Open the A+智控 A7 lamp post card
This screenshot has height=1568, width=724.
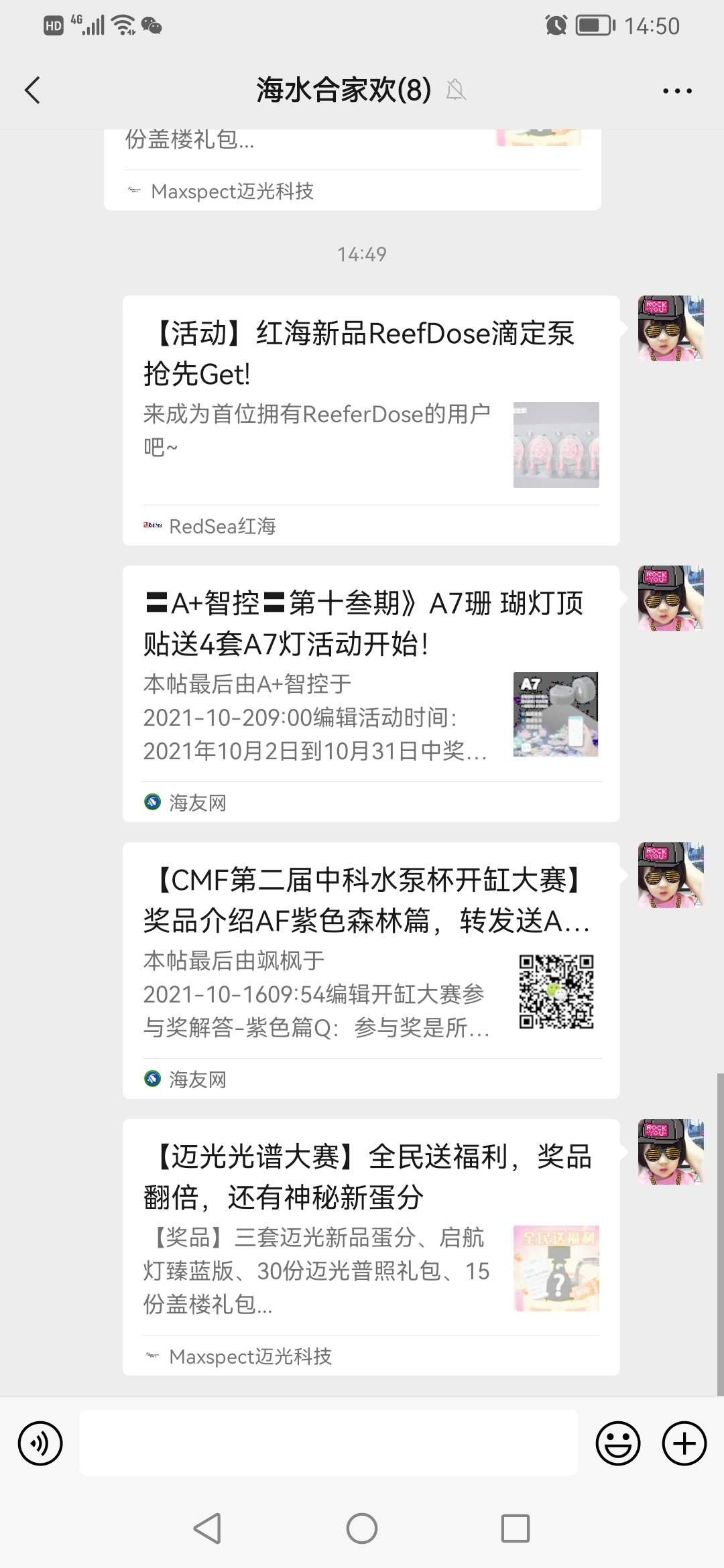click(370, 693)
